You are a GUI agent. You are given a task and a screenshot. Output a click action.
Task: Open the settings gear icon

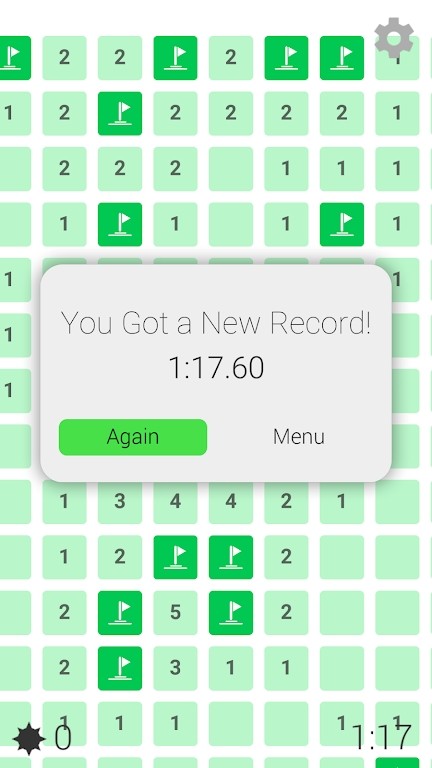pos(394,38)
